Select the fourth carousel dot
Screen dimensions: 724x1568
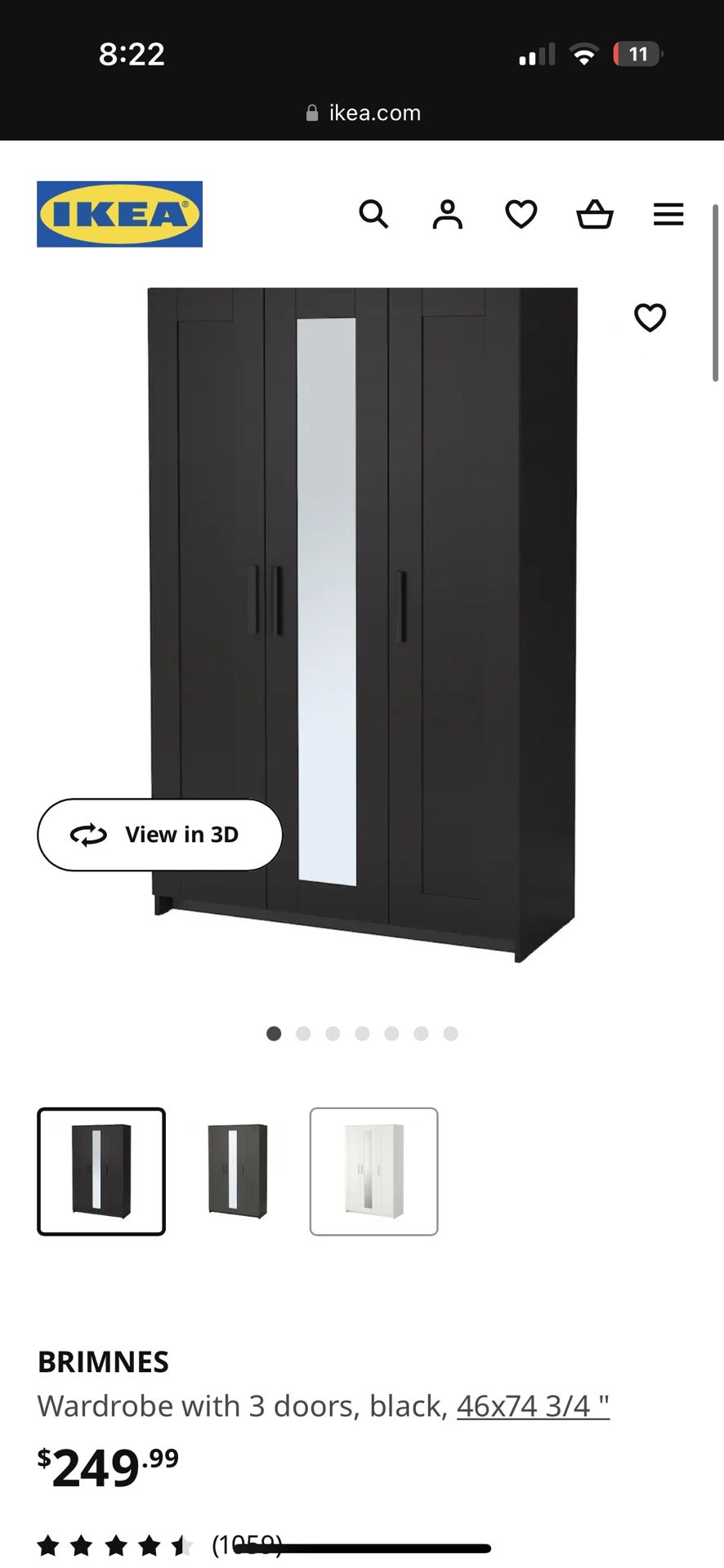click(362, 1033)
